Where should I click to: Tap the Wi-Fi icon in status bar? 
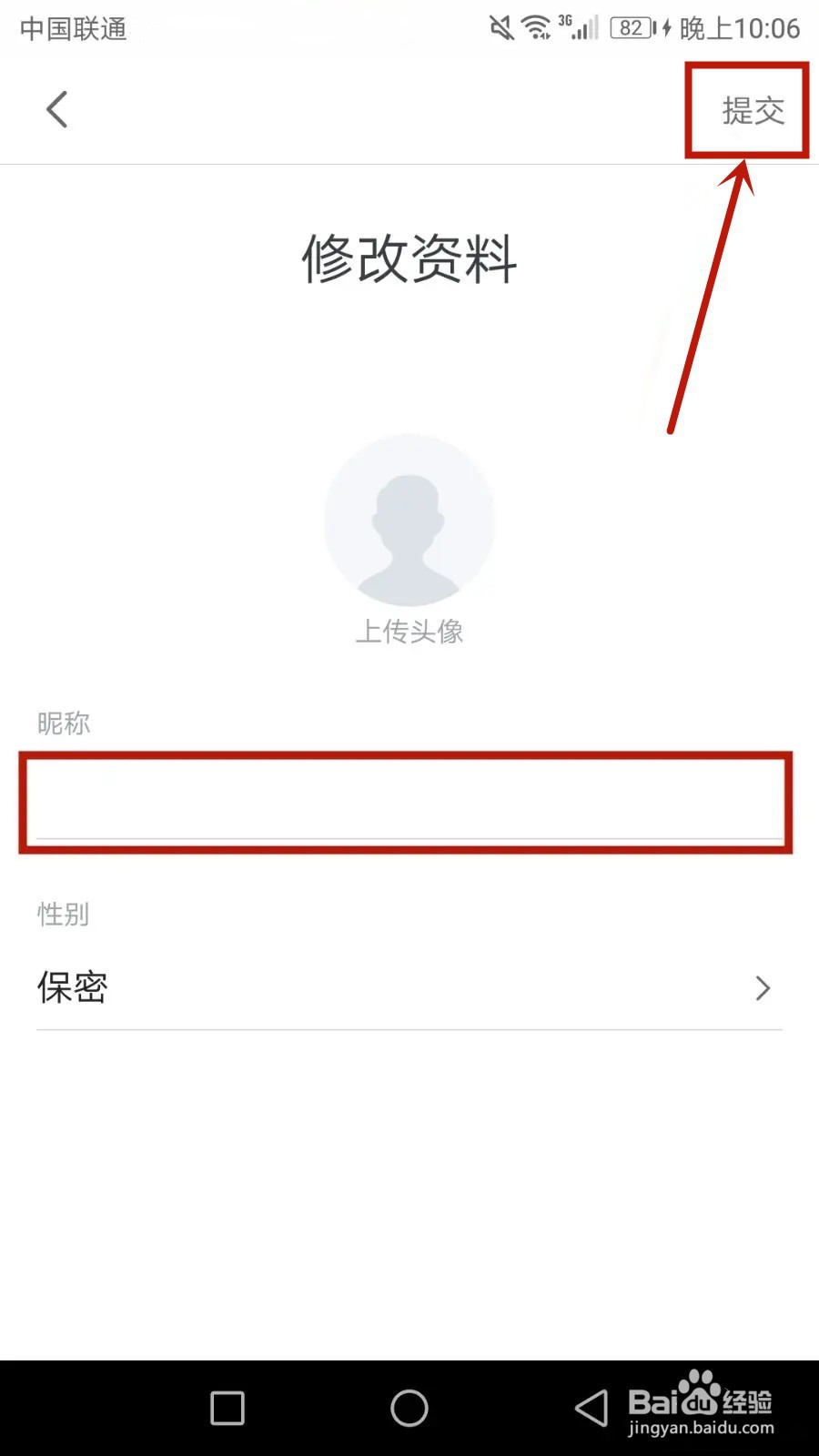coord(537,27)
